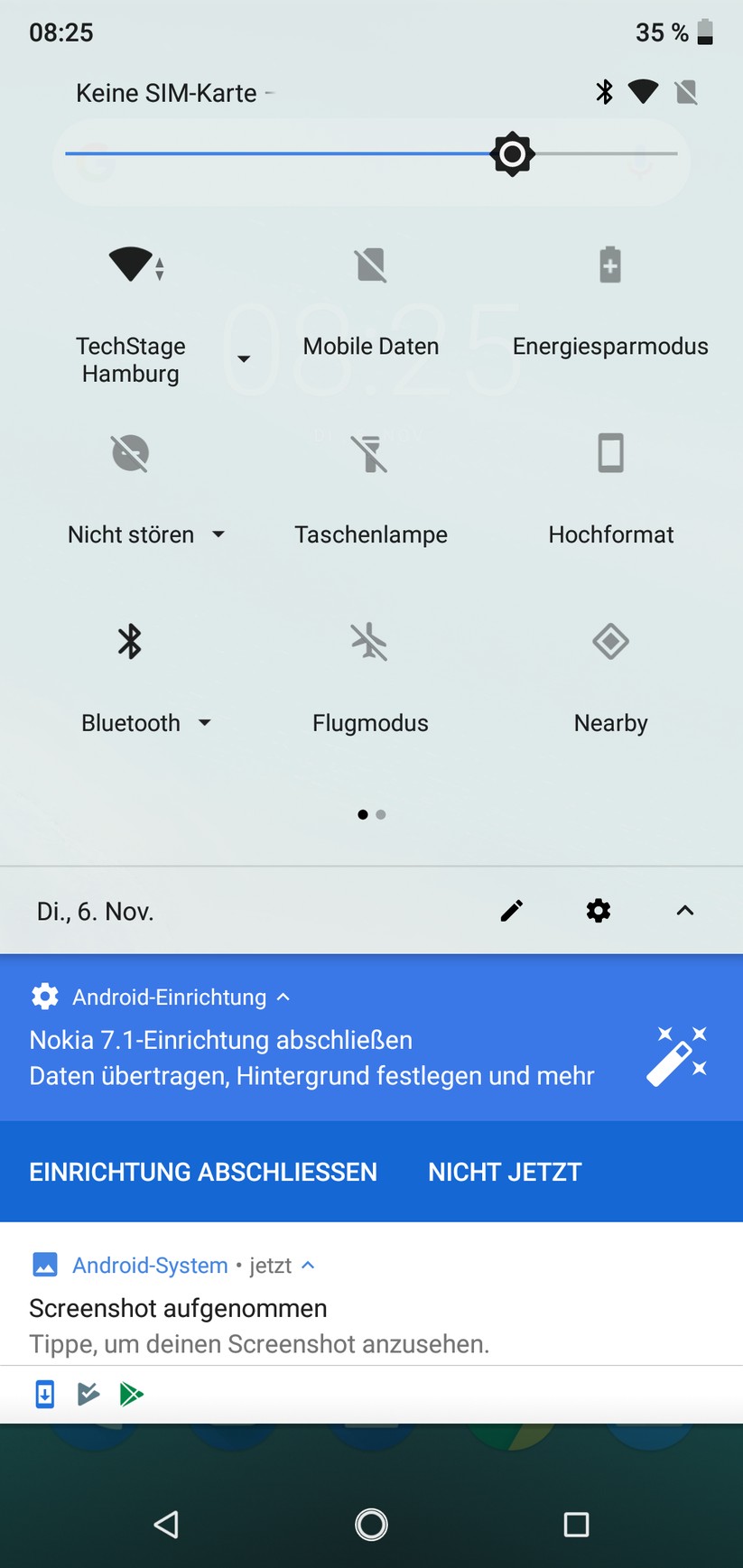This screenshot has height=1568, width=743.
Task: Enable Flugmodus from the quick settings tile
Action: (370, 642)
